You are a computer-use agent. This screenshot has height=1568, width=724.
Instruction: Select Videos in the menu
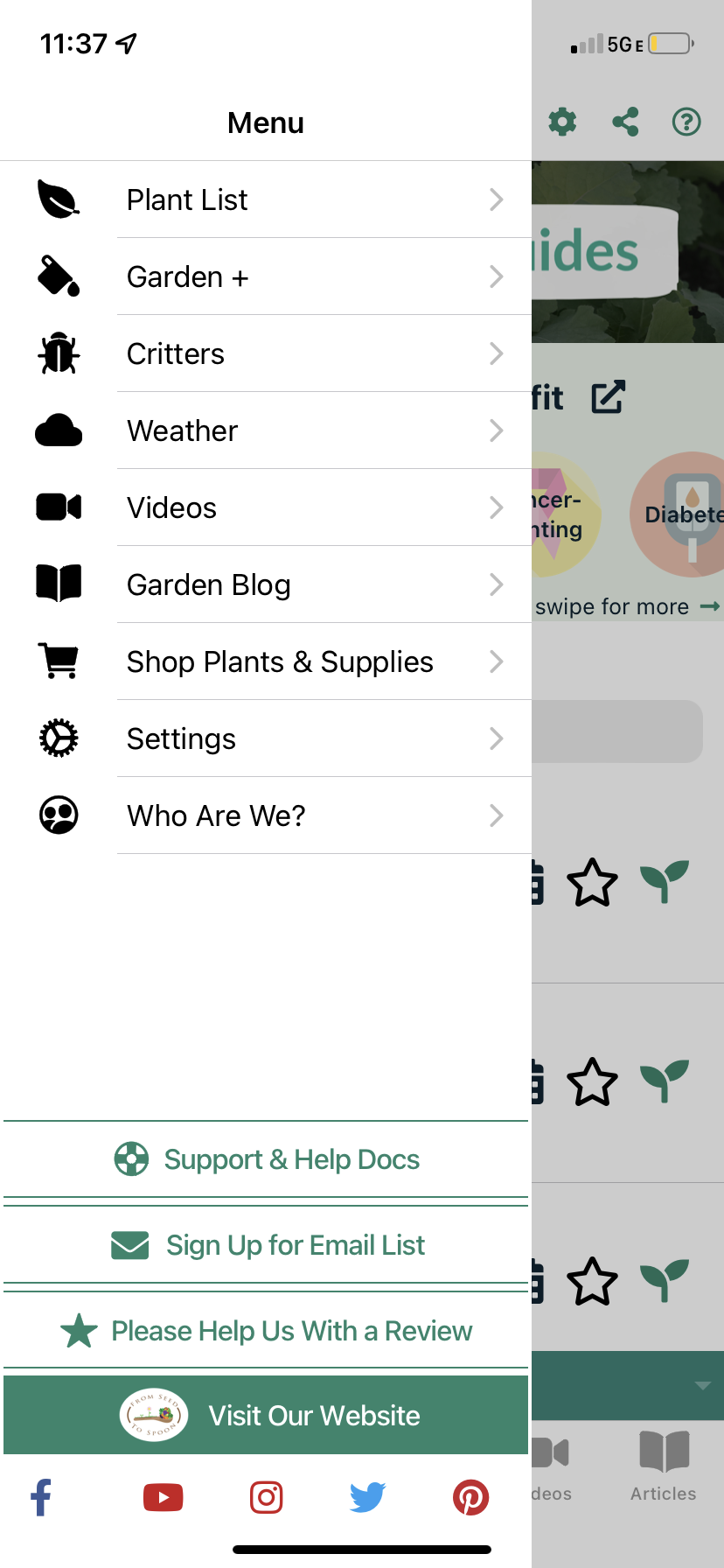(266, 507)
